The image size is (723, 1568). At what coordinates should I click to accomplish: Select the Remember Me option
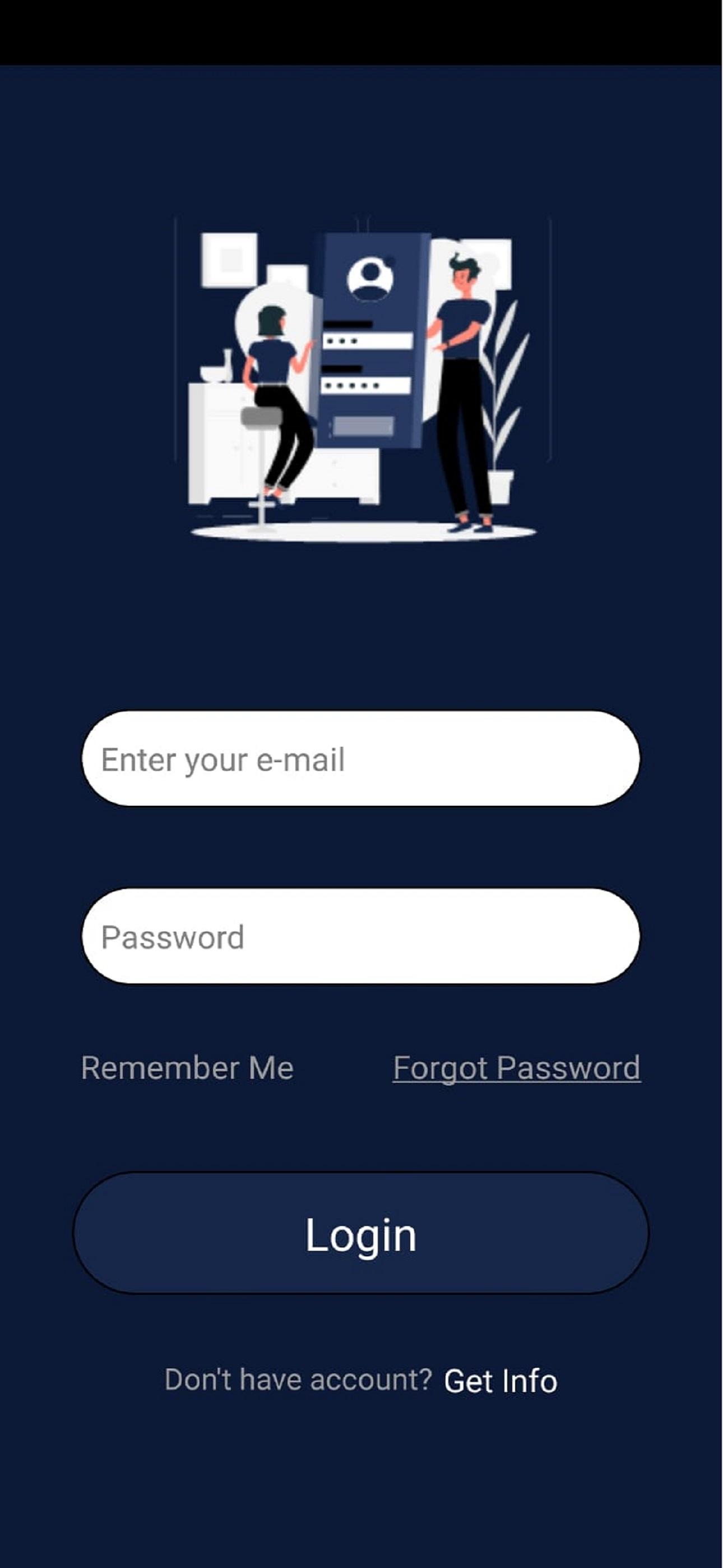coord(187,1068)
